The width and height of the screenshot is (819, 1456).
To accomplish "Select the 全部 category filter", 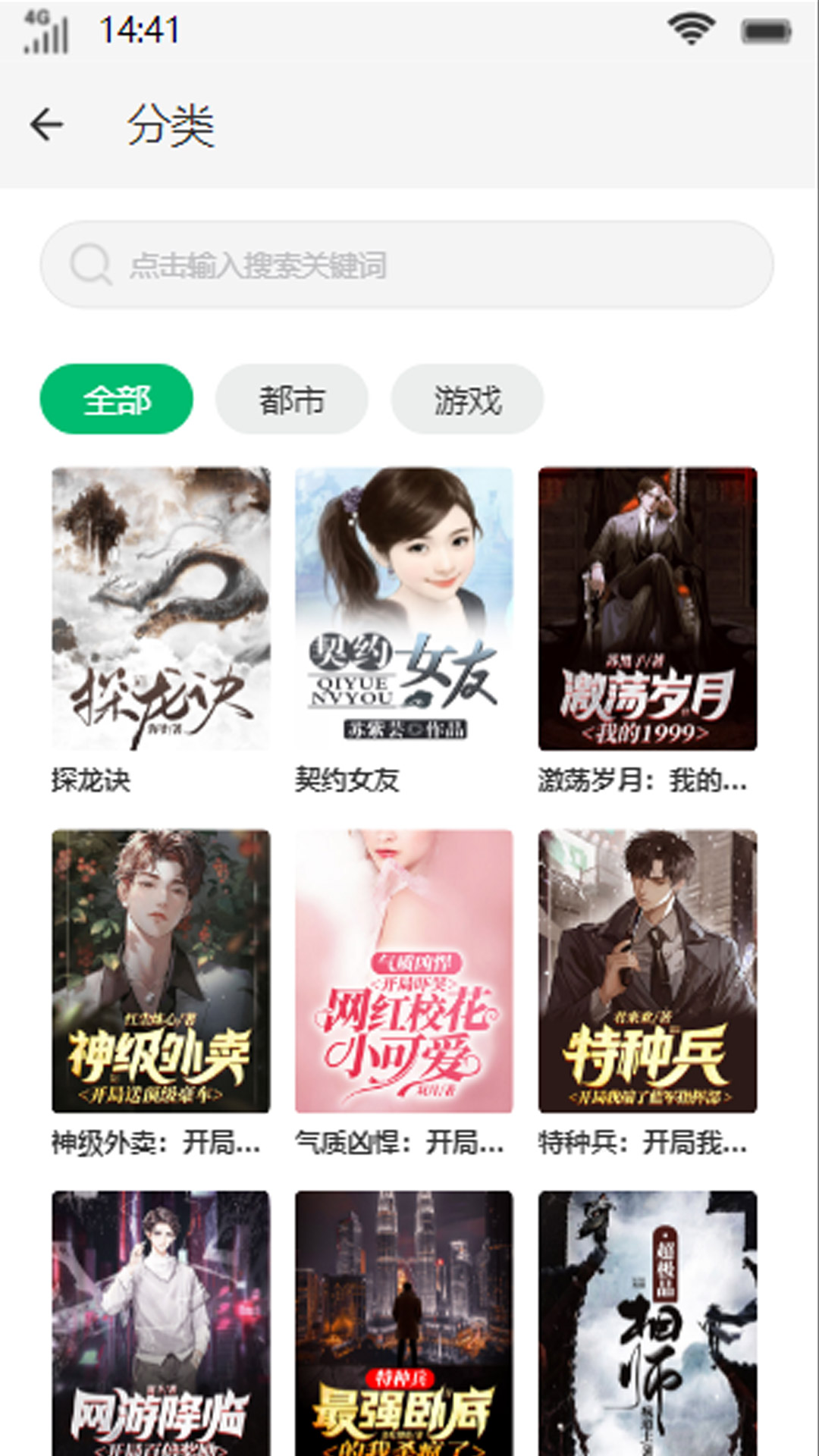I will (x=116, y=398).
